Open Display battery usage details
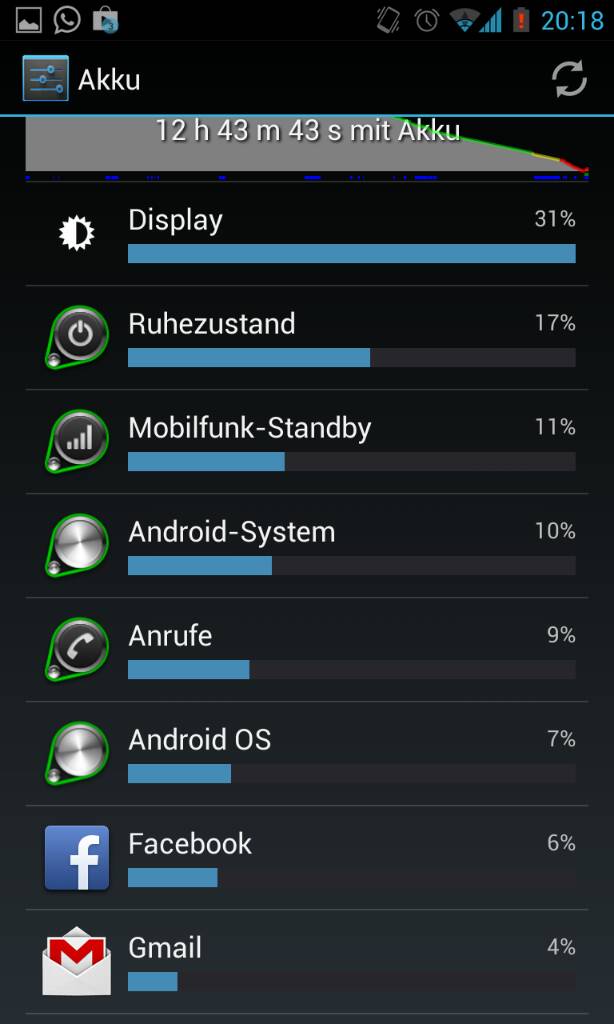 tap(307, 234)
